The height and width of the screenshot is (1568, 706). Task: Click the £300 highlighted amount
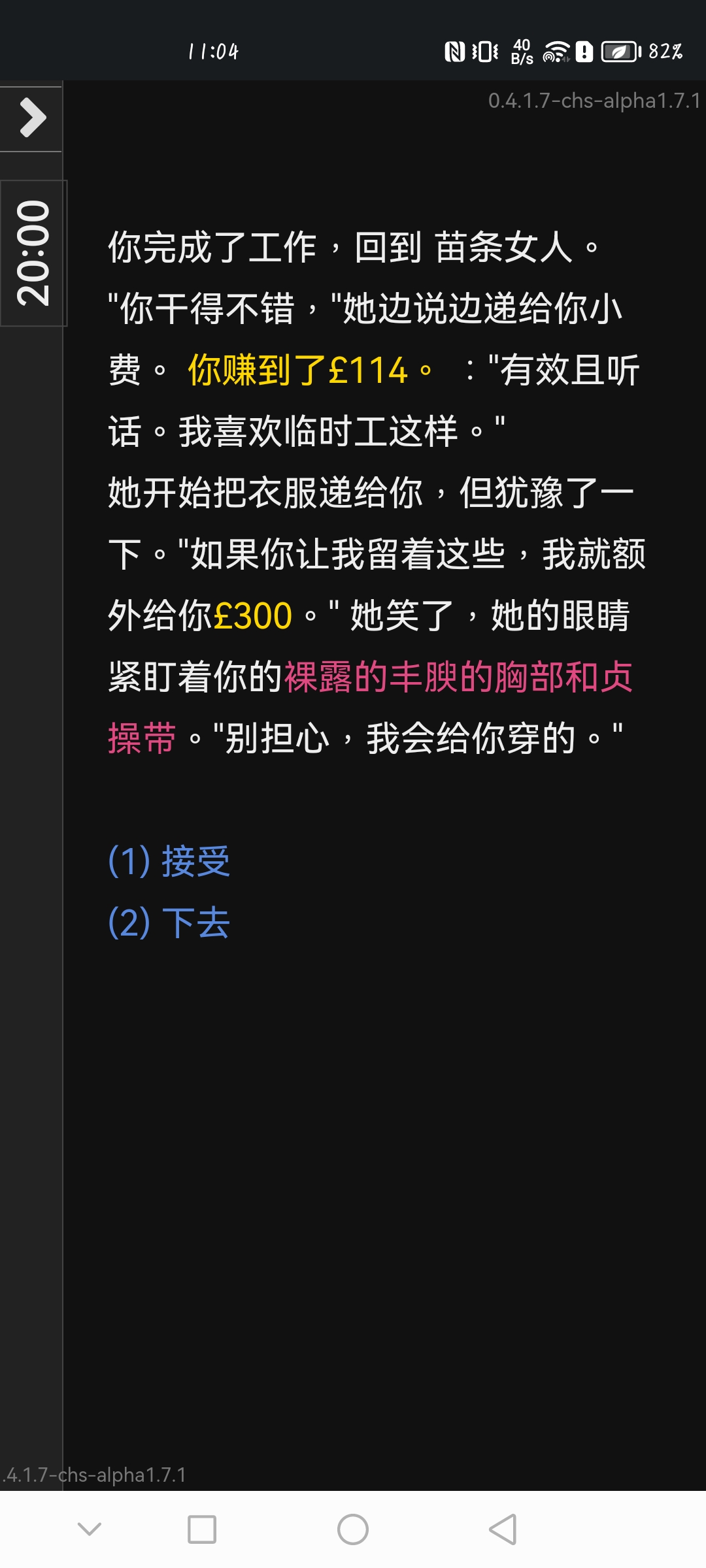pyautogui.click(x=252, y=614)
